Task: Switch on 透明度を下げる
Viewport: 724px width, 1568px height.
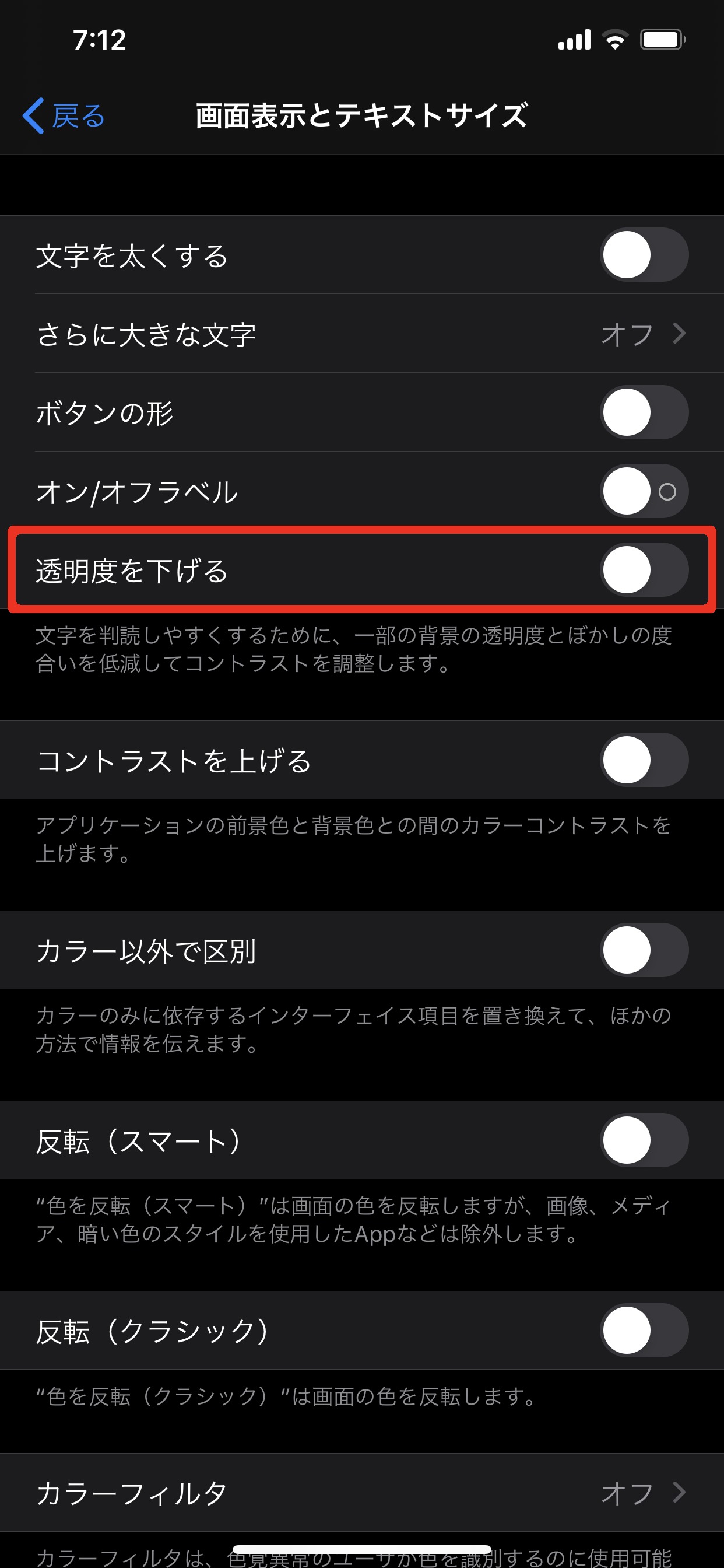Action: (x=644, y=570)
